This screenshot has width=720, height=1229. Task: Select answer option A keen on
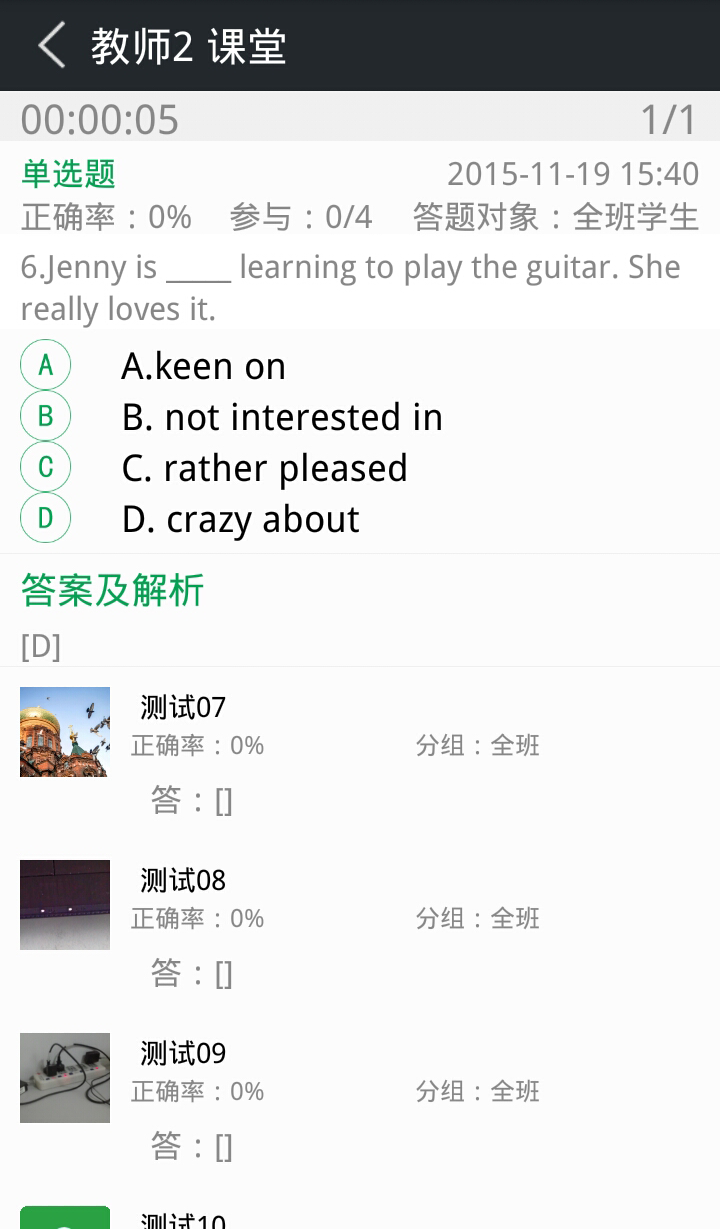[x=46, y=366]
